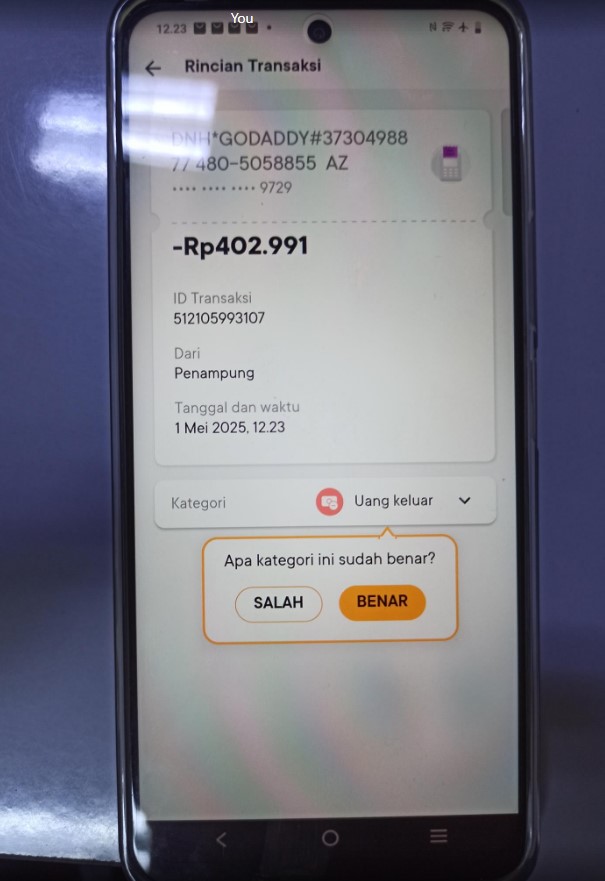
Task: Expand the Kategori dropdown
Action: (464, 501)
